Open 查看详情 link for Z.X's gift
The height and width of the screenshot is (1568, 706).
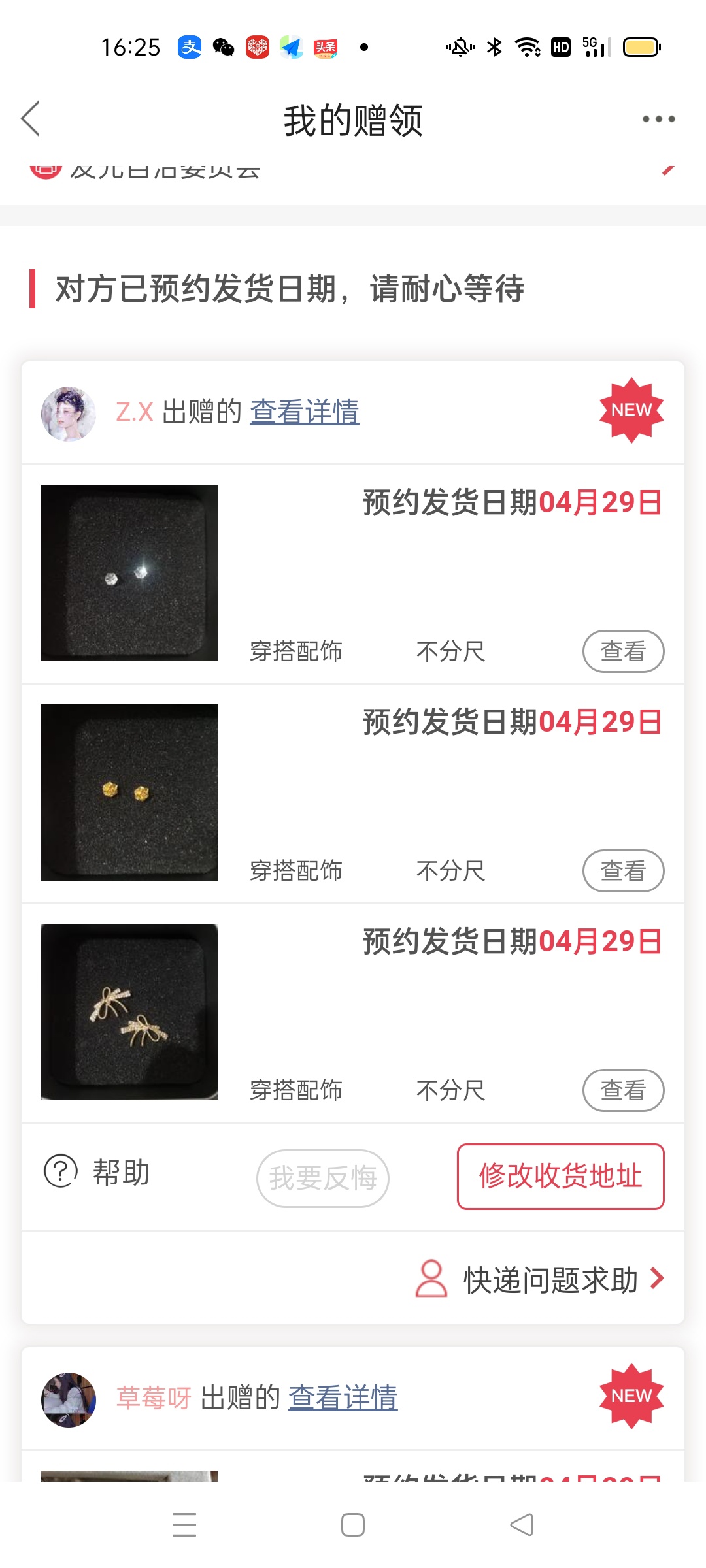304,412
